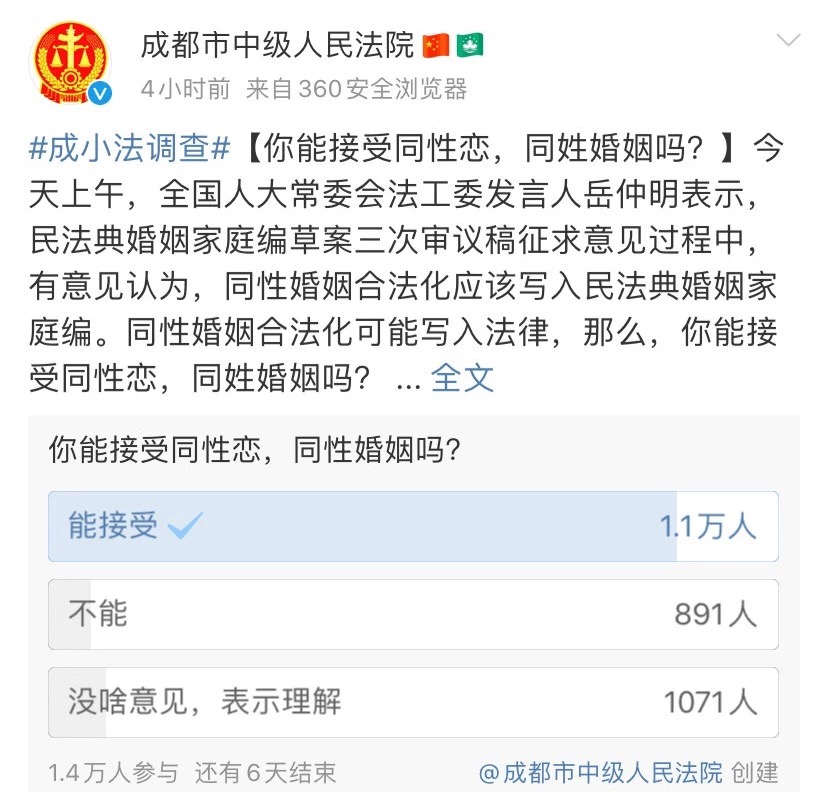Screen dimensions: 828x792
Task: Open 成都市中级人民法院 account name
Action: 276,44
